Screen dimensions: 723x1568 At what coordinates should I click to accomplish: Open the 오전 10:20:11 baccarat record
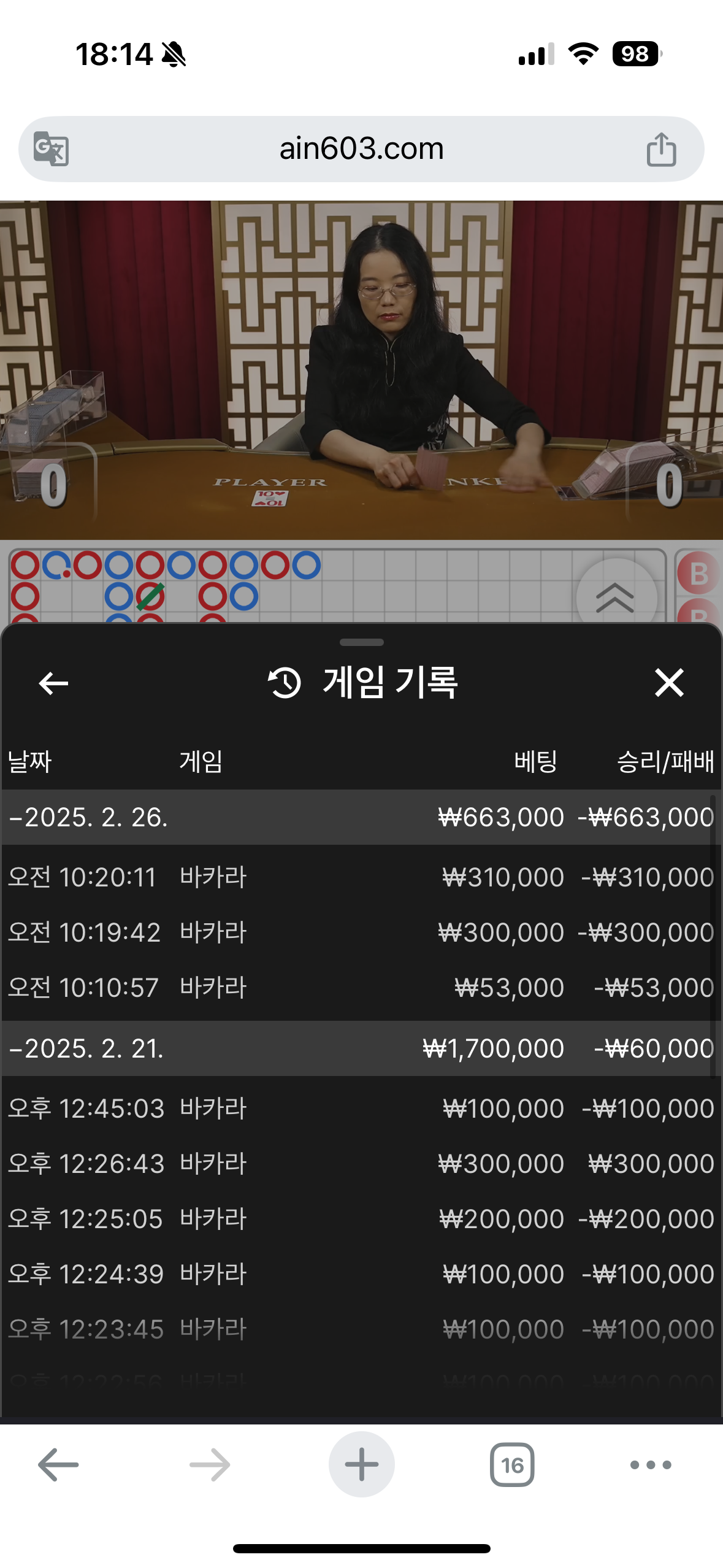pos(361,877)
